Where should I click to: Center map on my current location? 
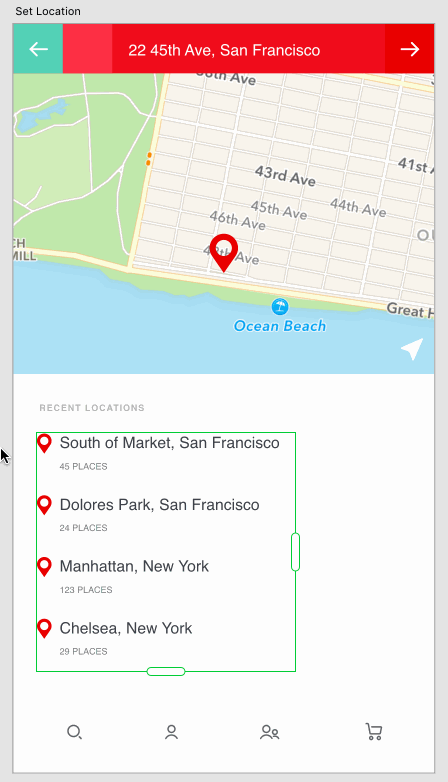pyautogui.click(x=413, y=349)
